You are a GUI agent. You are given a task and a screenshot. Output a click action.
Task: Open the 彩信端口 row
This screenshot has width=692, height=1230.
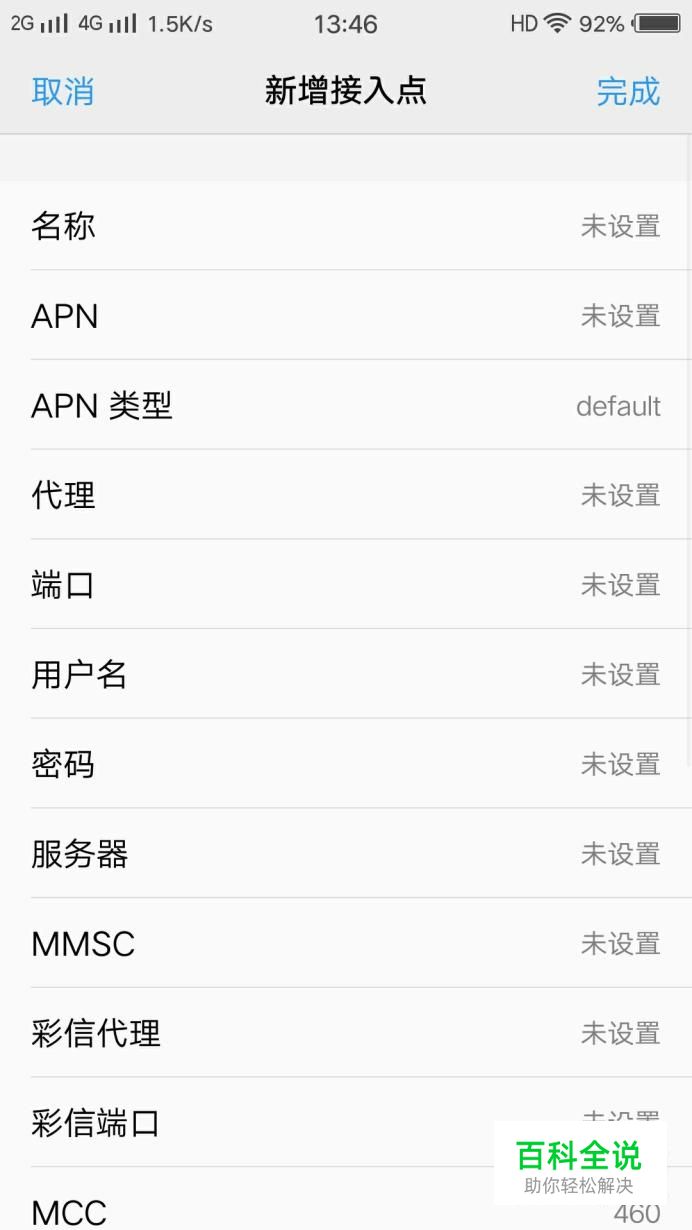pyautogui.click(x=346, y=1122)
